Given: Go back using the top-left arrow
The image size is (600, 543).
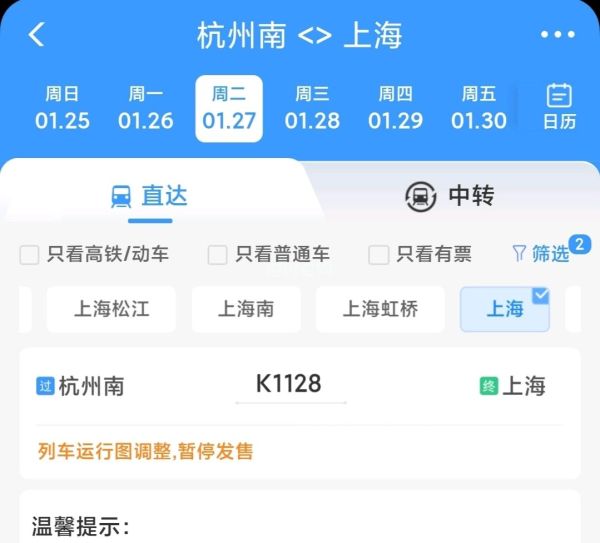Looking at the screenshot, I should (37, 35).
